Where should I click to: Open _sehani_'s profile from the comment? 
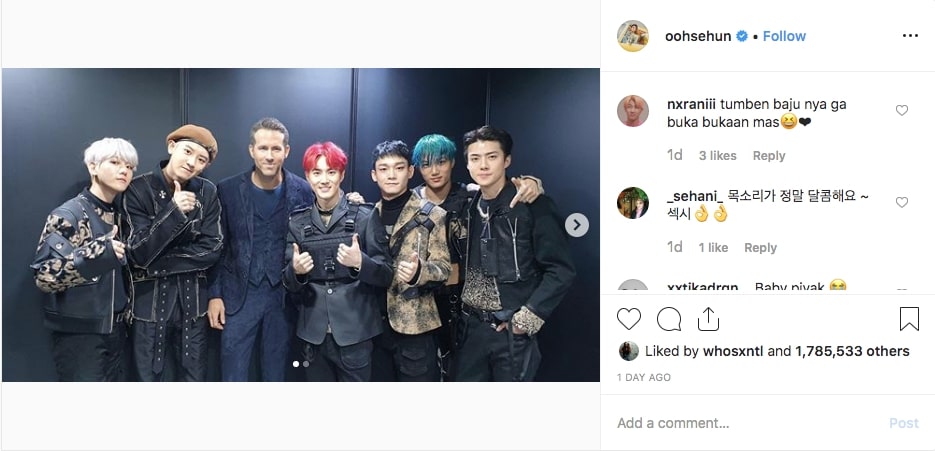[694, 196]
